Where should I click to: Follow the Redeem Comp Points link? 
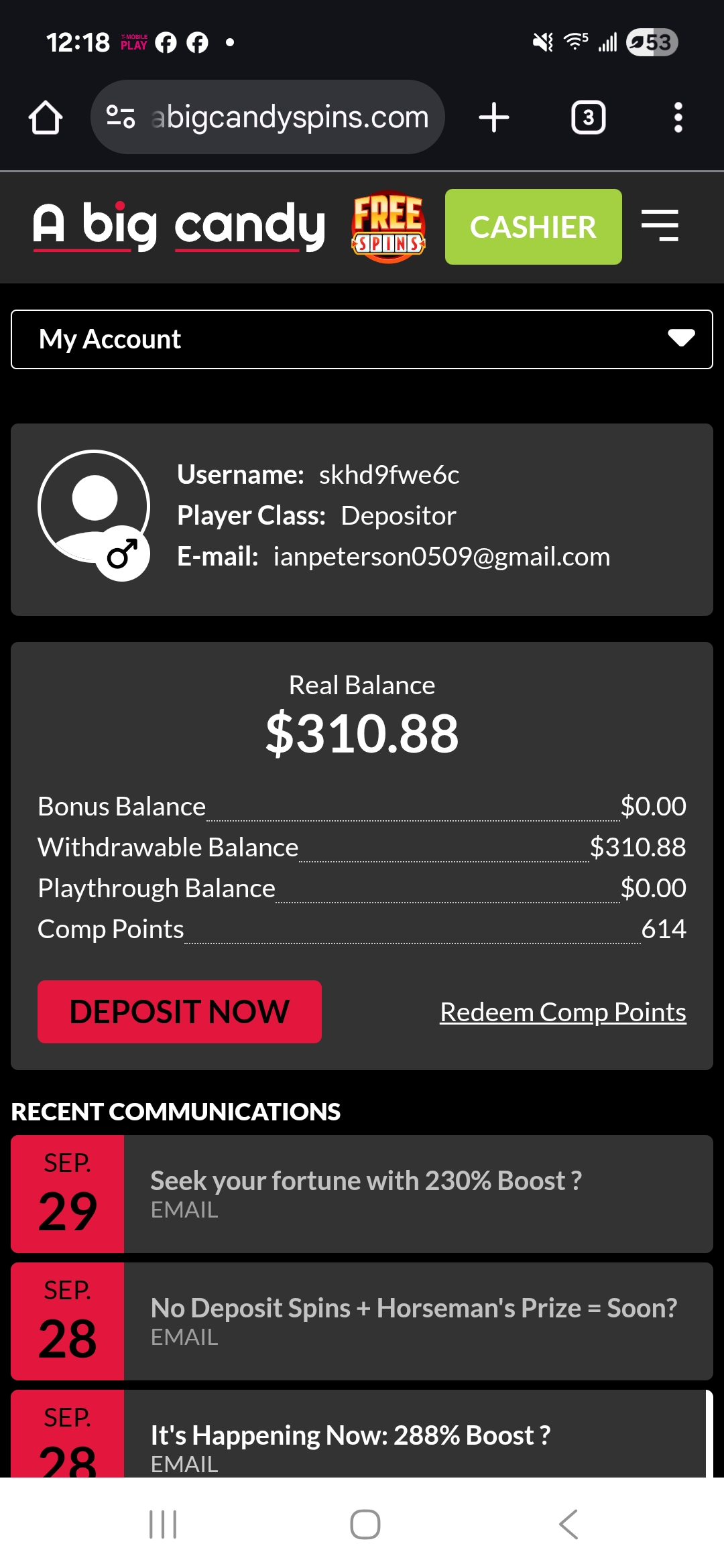562,1012
